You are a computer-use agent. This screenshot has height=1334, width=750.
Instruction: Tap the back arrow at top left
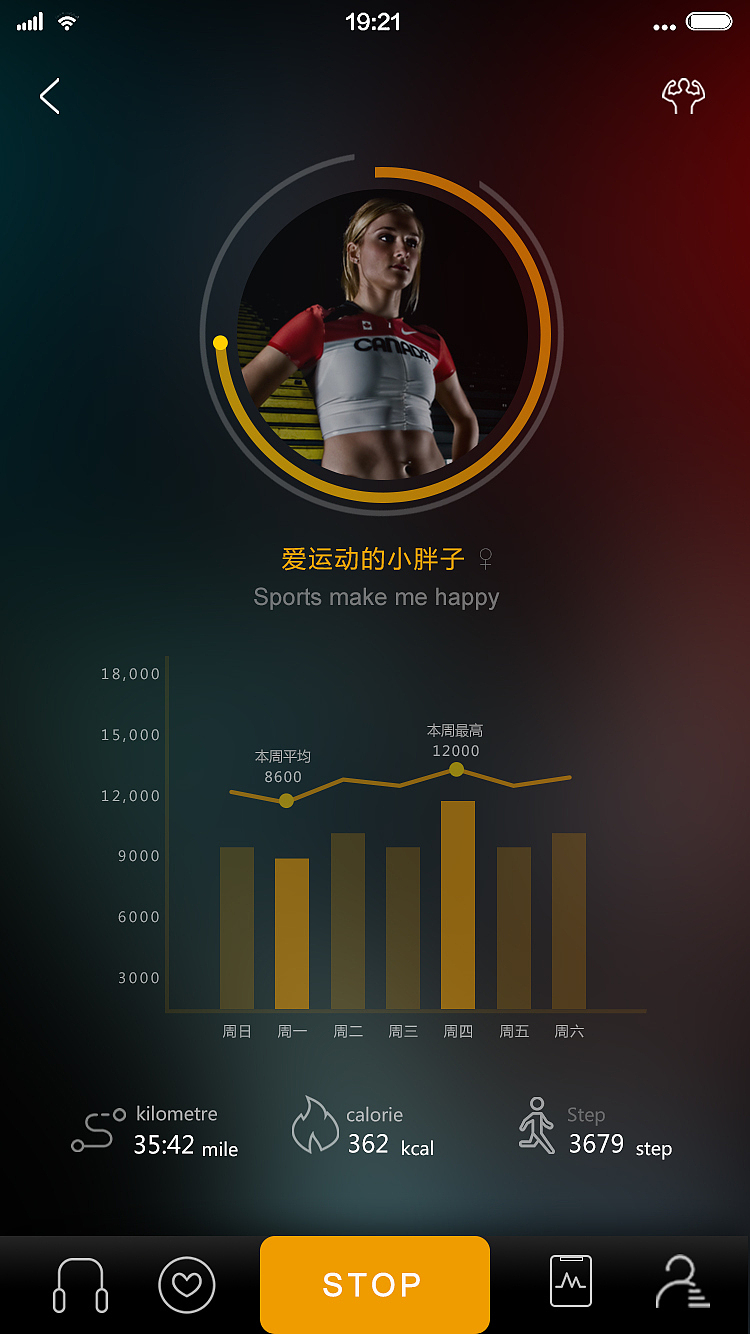point(50,96)
